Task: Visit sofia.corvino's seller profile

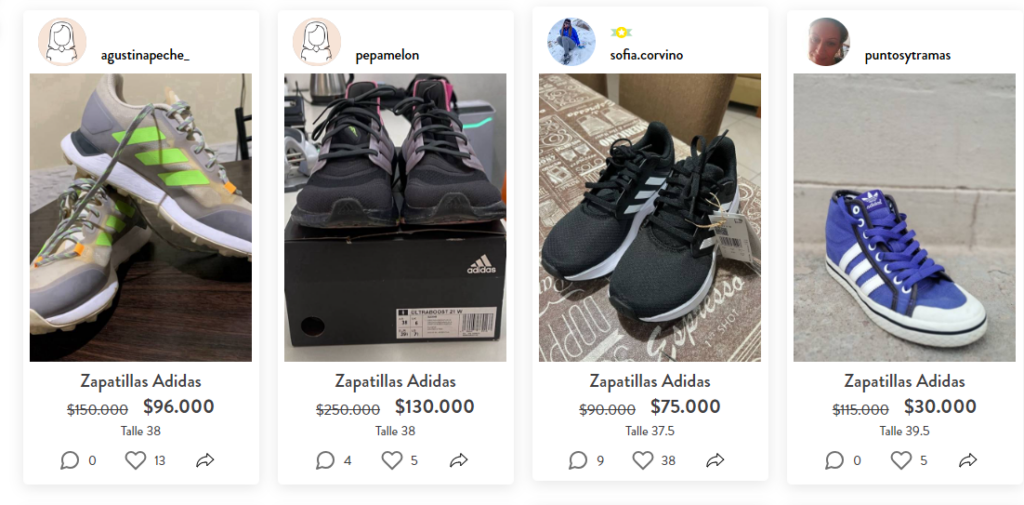Action: pyautogui.click(x=646, y=55)
